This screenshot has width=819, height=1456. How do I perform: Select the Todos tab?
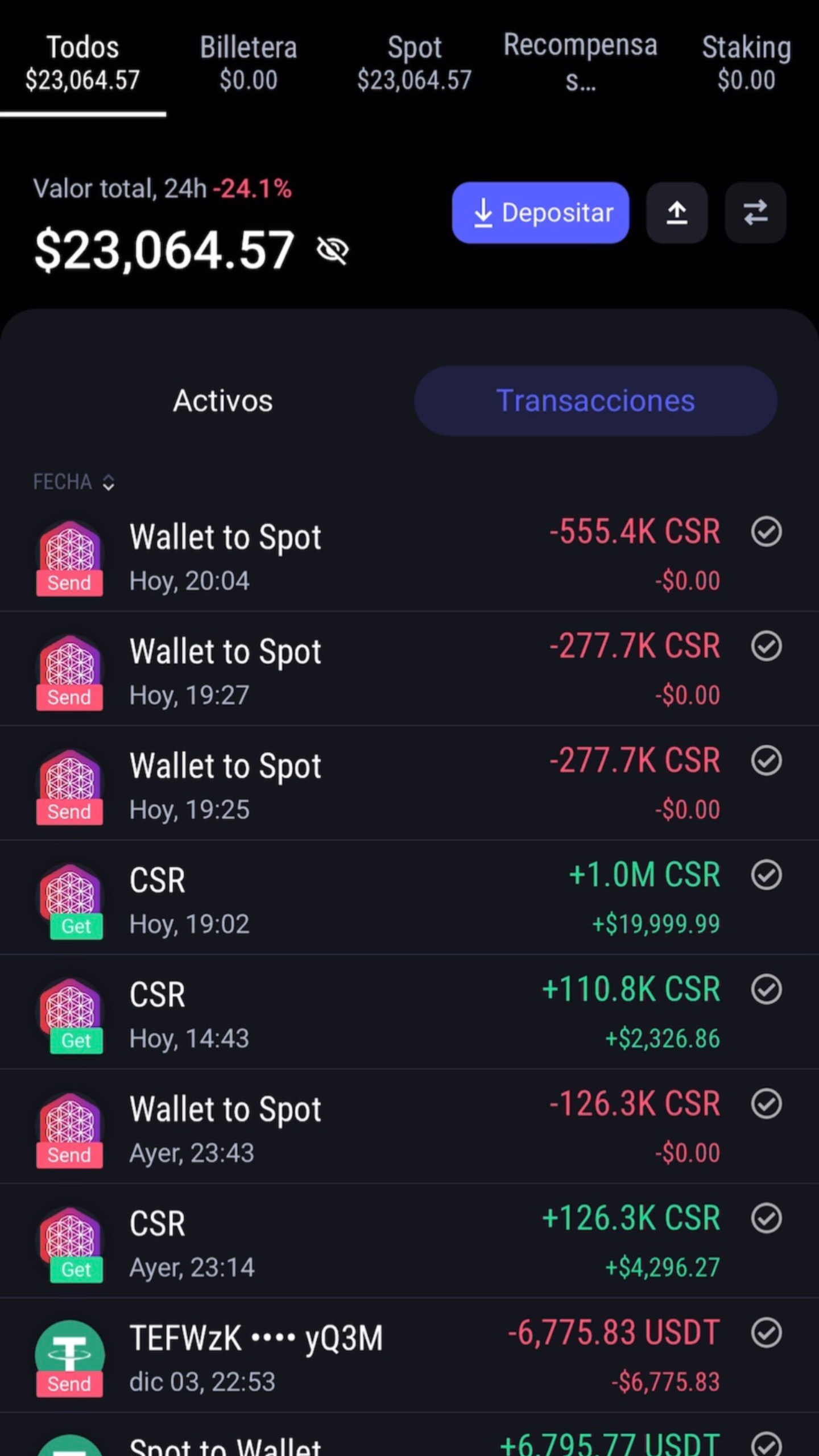point(82,63)
